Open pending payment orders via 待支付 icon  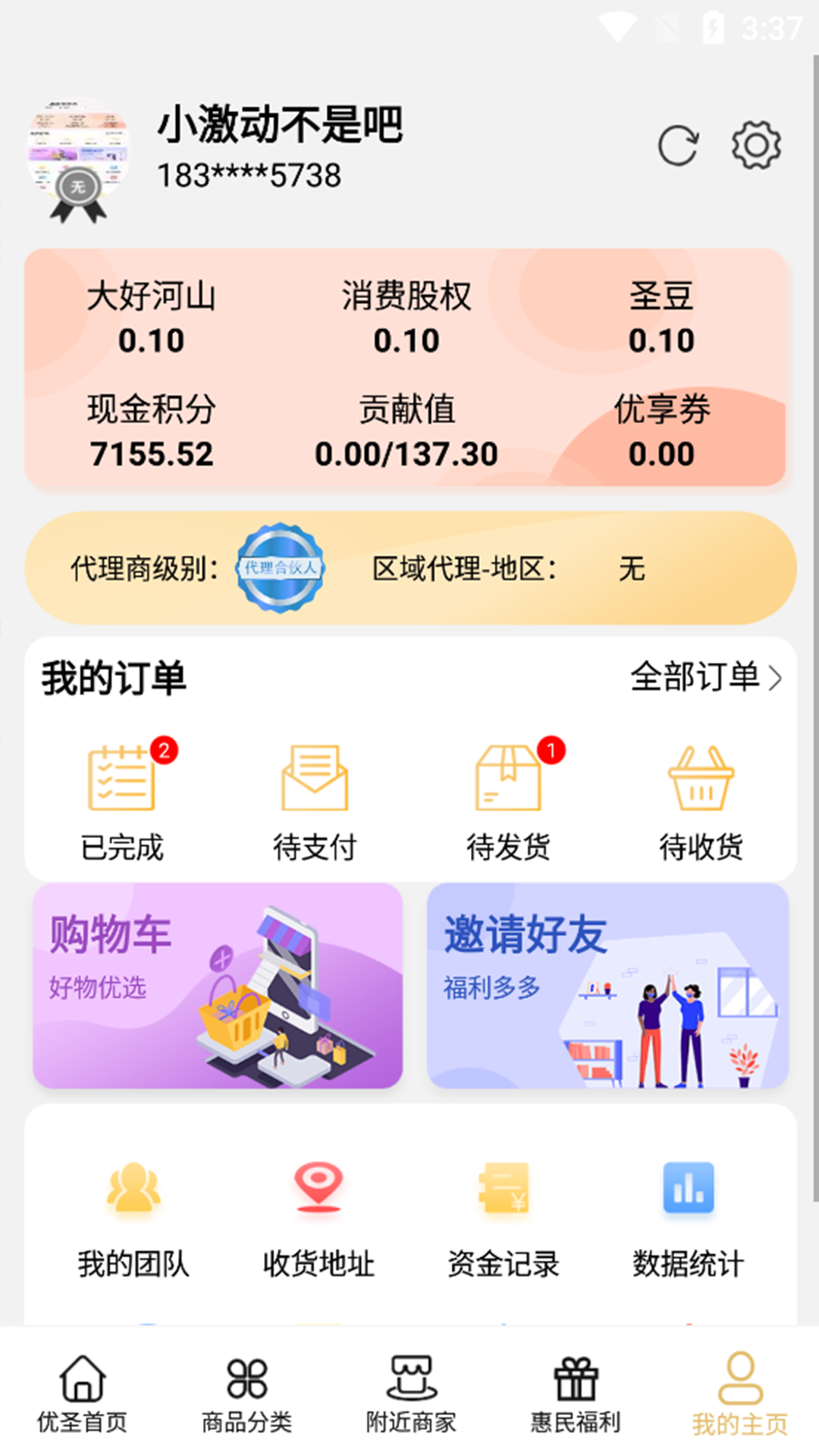(315, 796)
